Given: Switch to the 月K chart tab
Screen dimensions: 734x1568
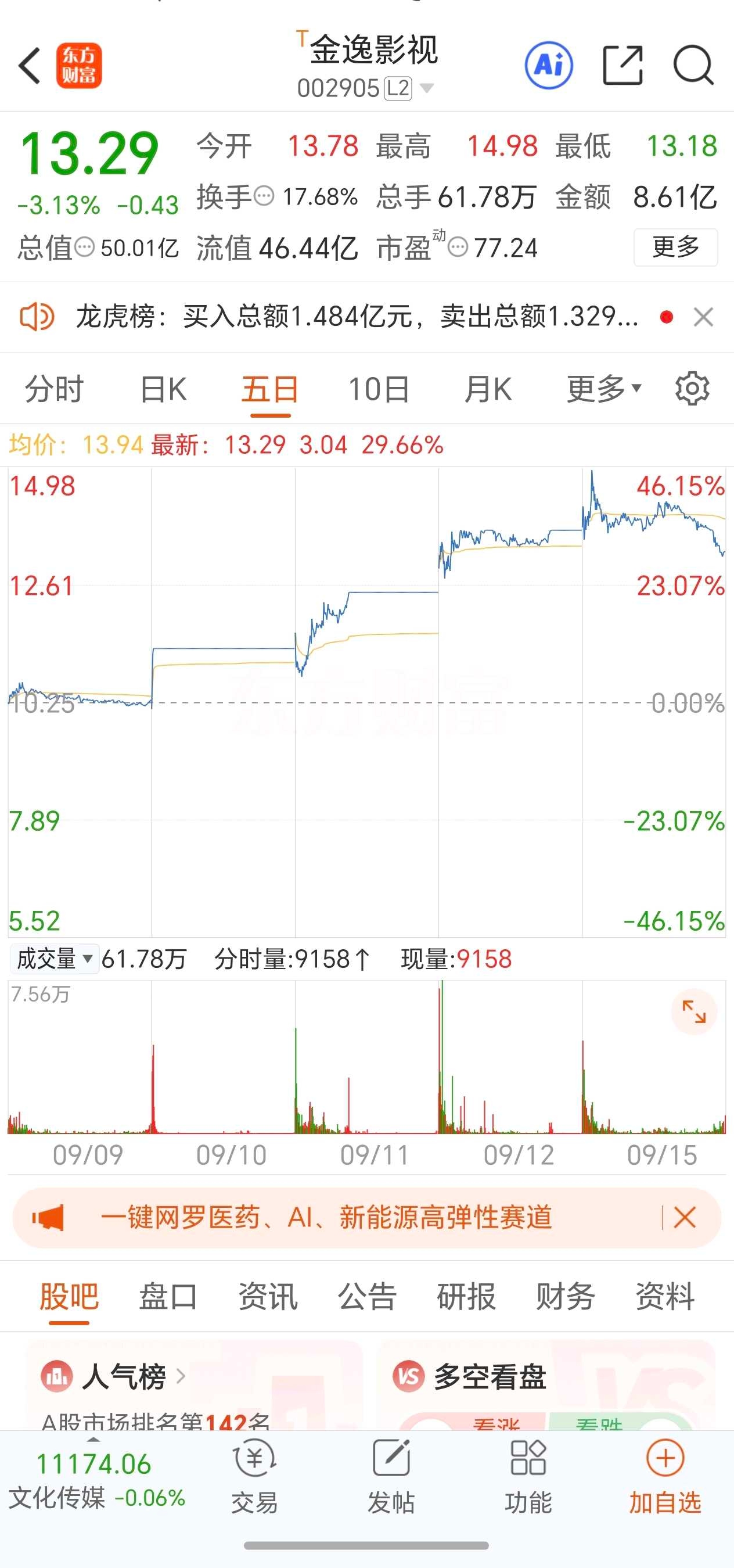Looking at the screenshot, I should click(488, 389).
